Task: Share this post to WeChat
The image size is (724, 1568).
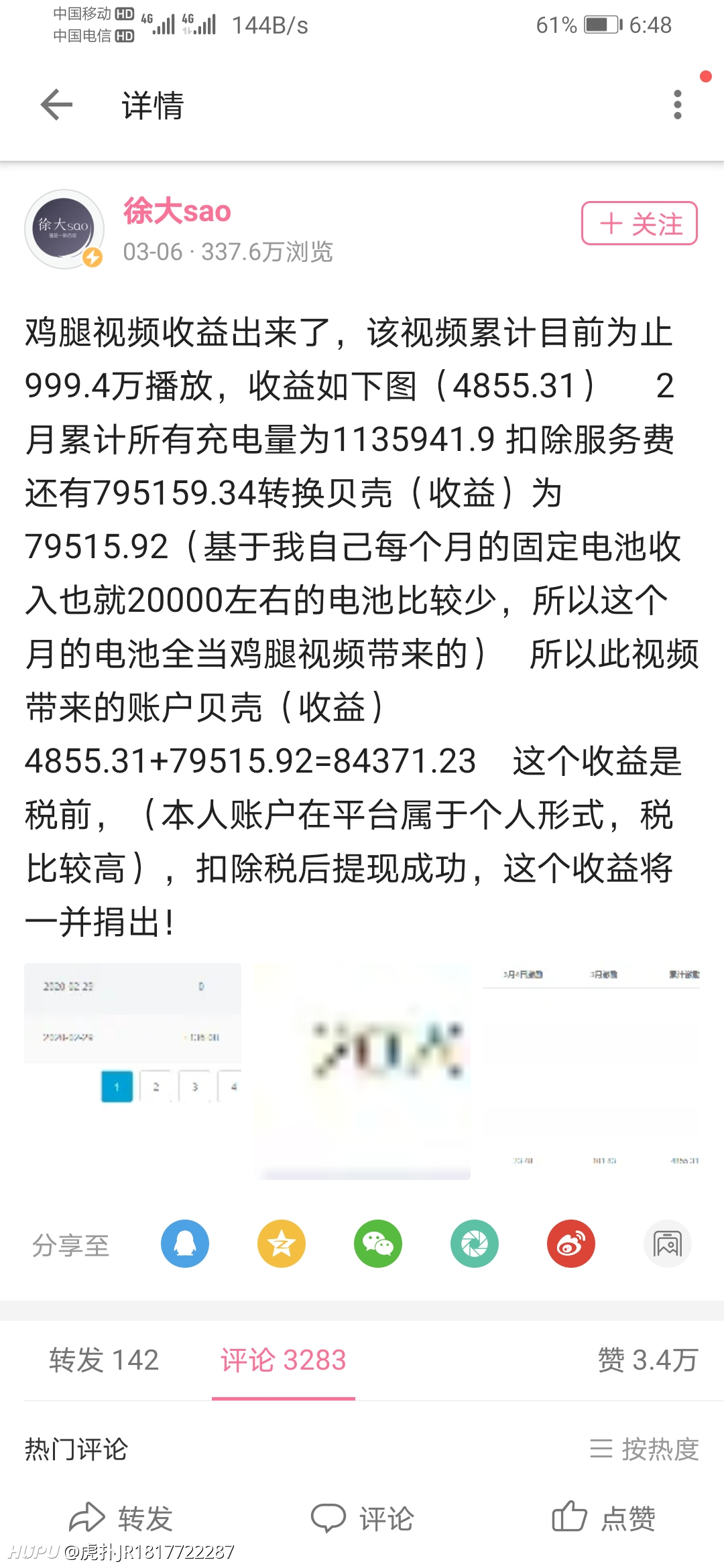Action: (x=378, y=1244)
